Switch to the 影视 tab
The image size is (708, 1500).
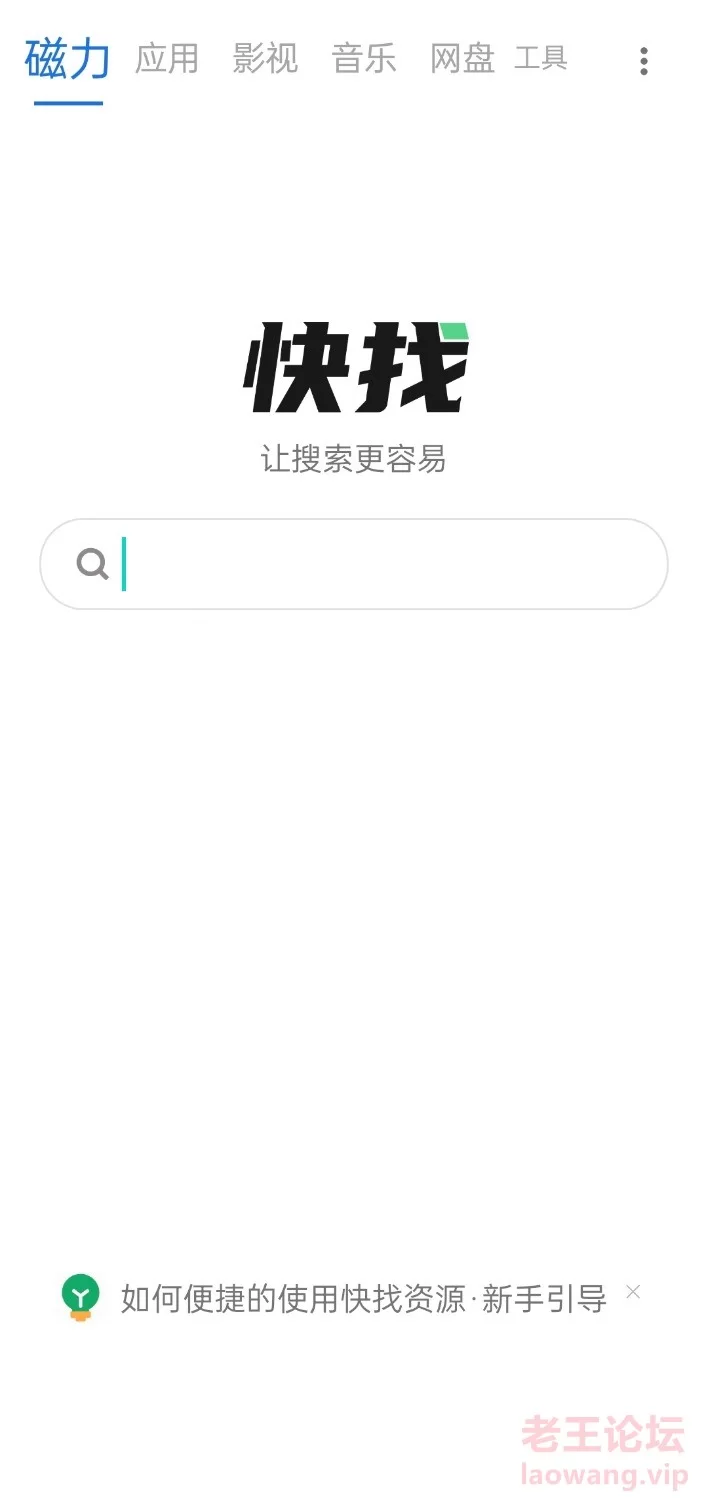[x=265, y=59]
